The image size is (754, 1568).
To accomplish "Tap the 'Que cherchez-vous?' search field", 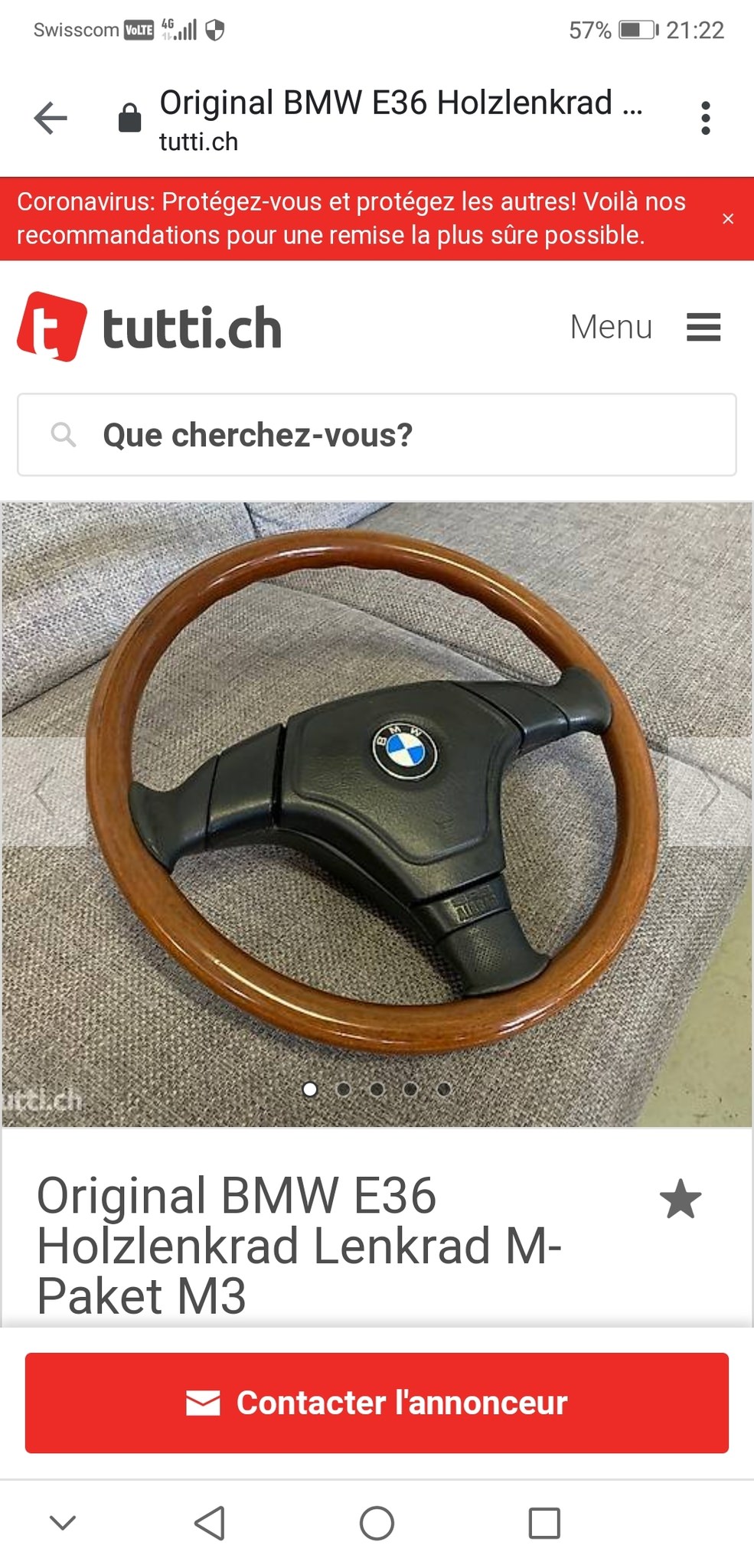I will click(x=377, y=435).
